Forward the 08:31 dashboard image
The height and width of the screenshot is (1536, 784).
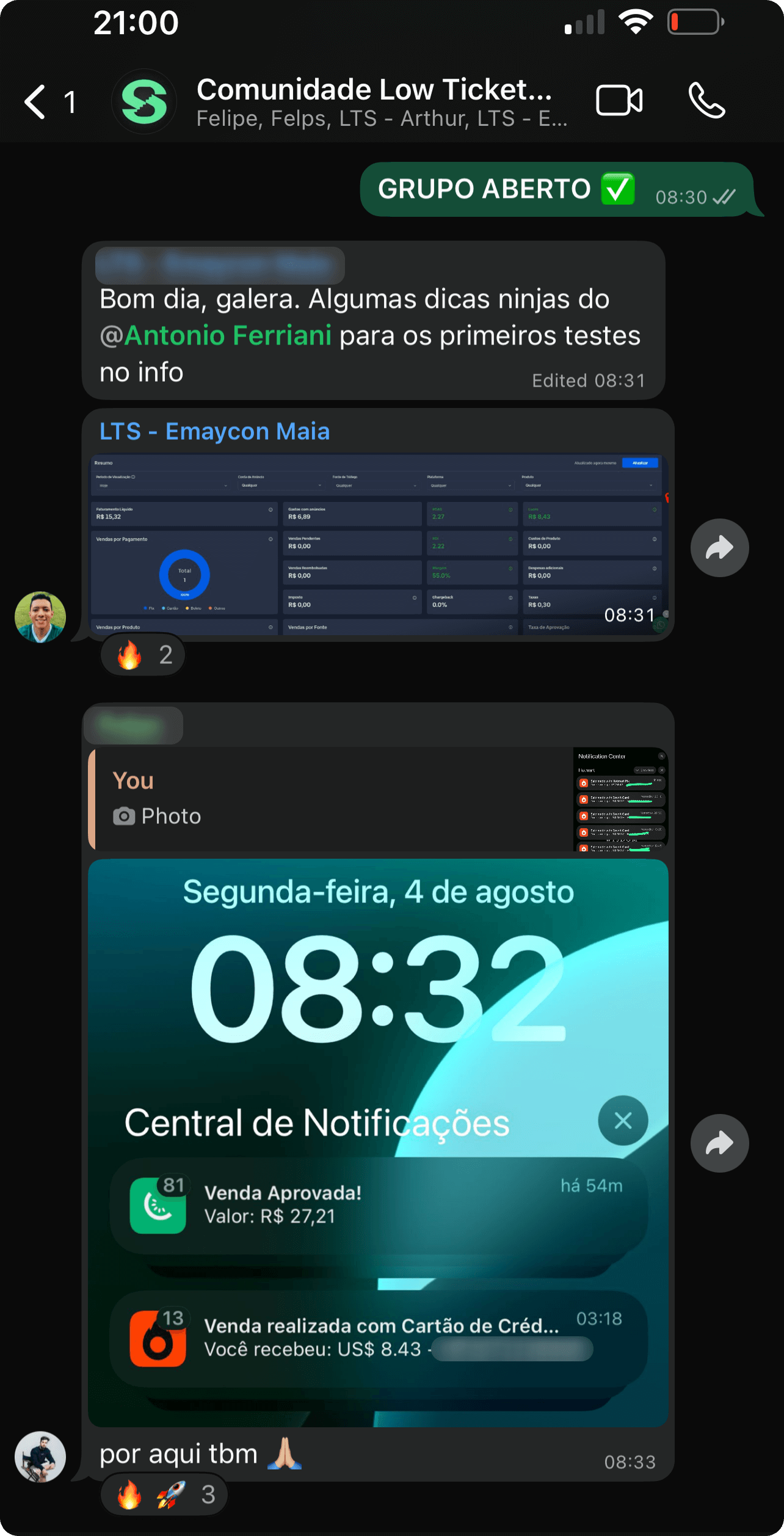(719, 548)
